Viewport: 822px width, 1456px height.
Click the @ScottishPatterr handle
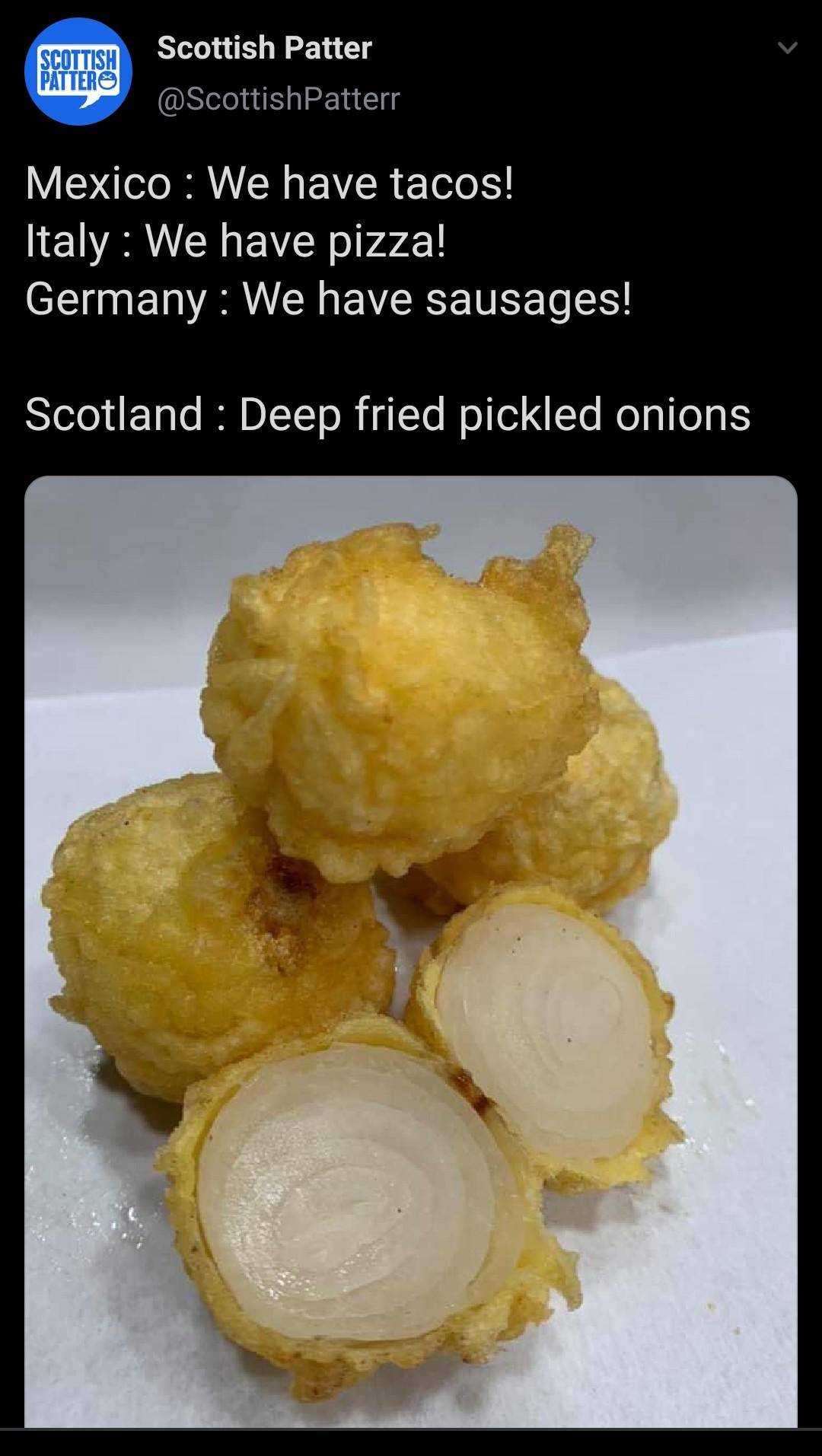(277, 97)
